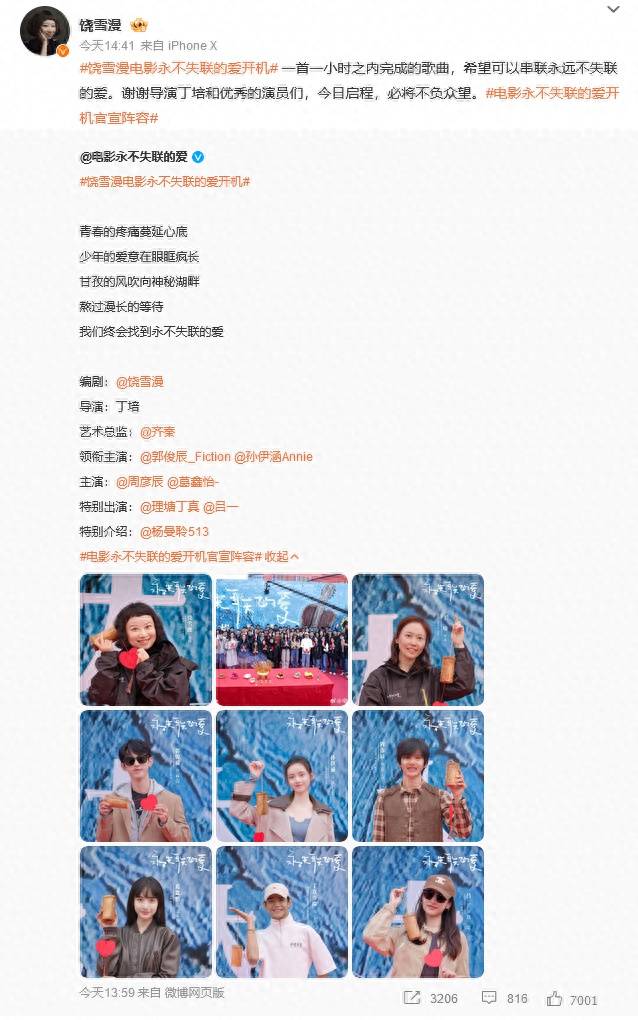Viewport: 638px width, 1020px height.
Task: Expand the post options chevron
Action: tap(613, 9)
